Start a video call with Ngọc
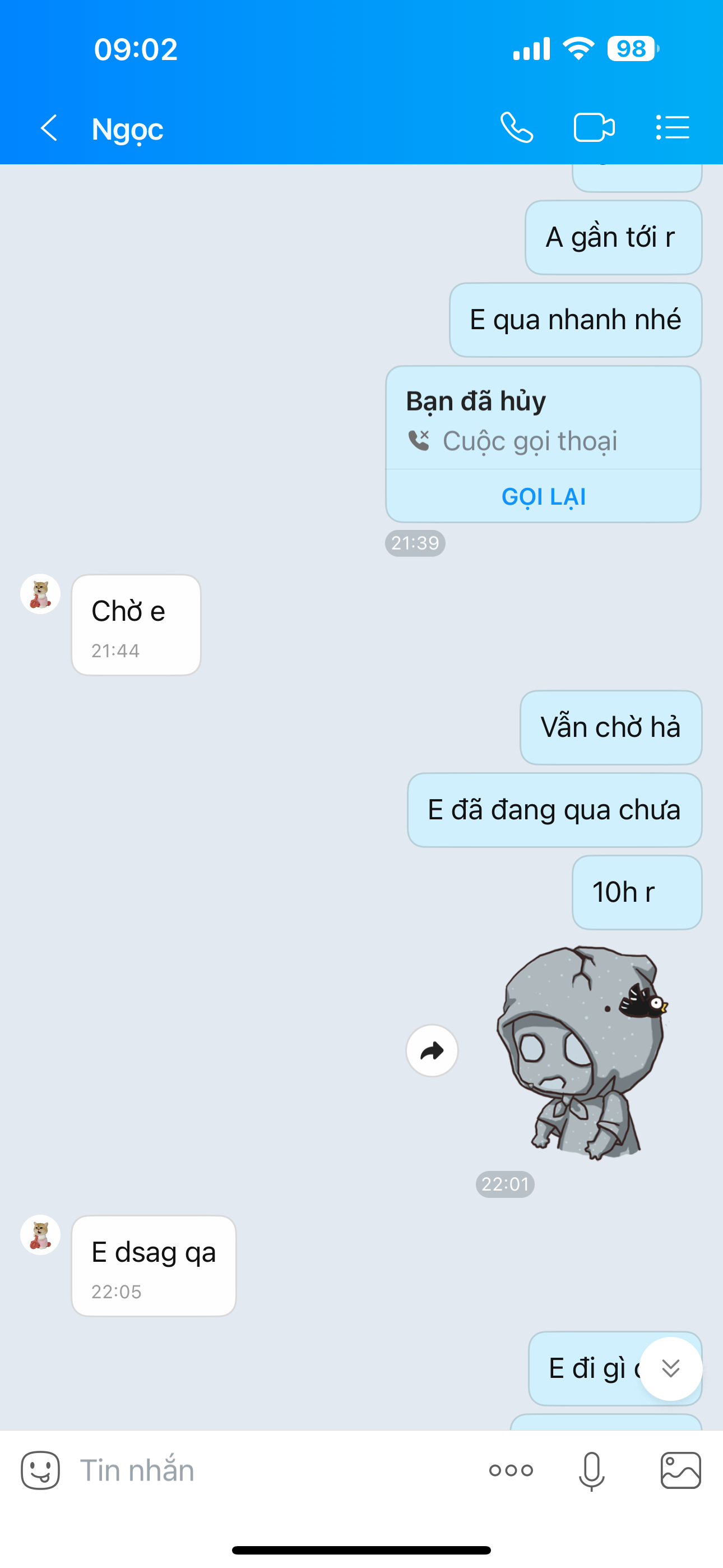 (x=594, y=128)
